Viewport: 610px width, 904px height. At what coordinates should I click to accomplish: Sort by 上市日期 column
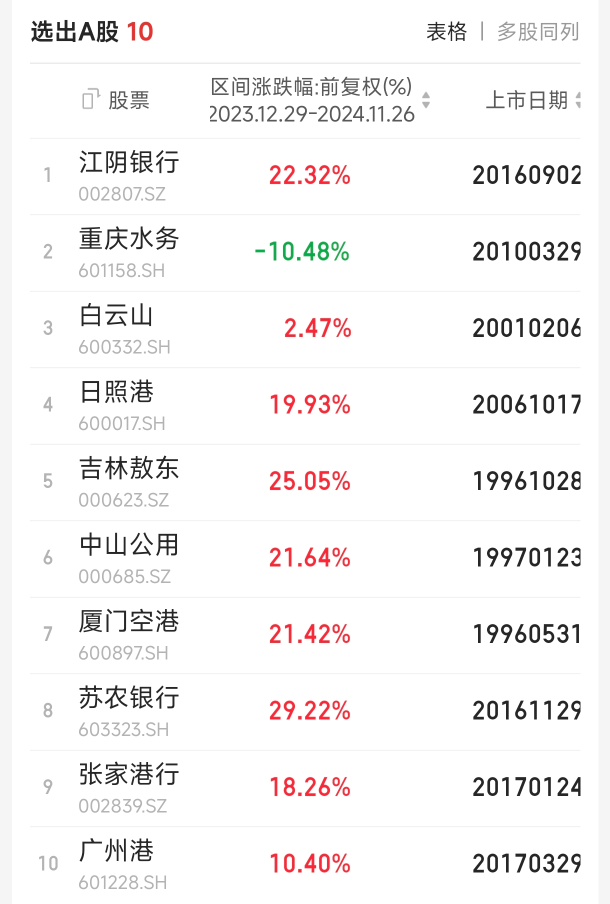pyautogui.click(x=527, y=100)
